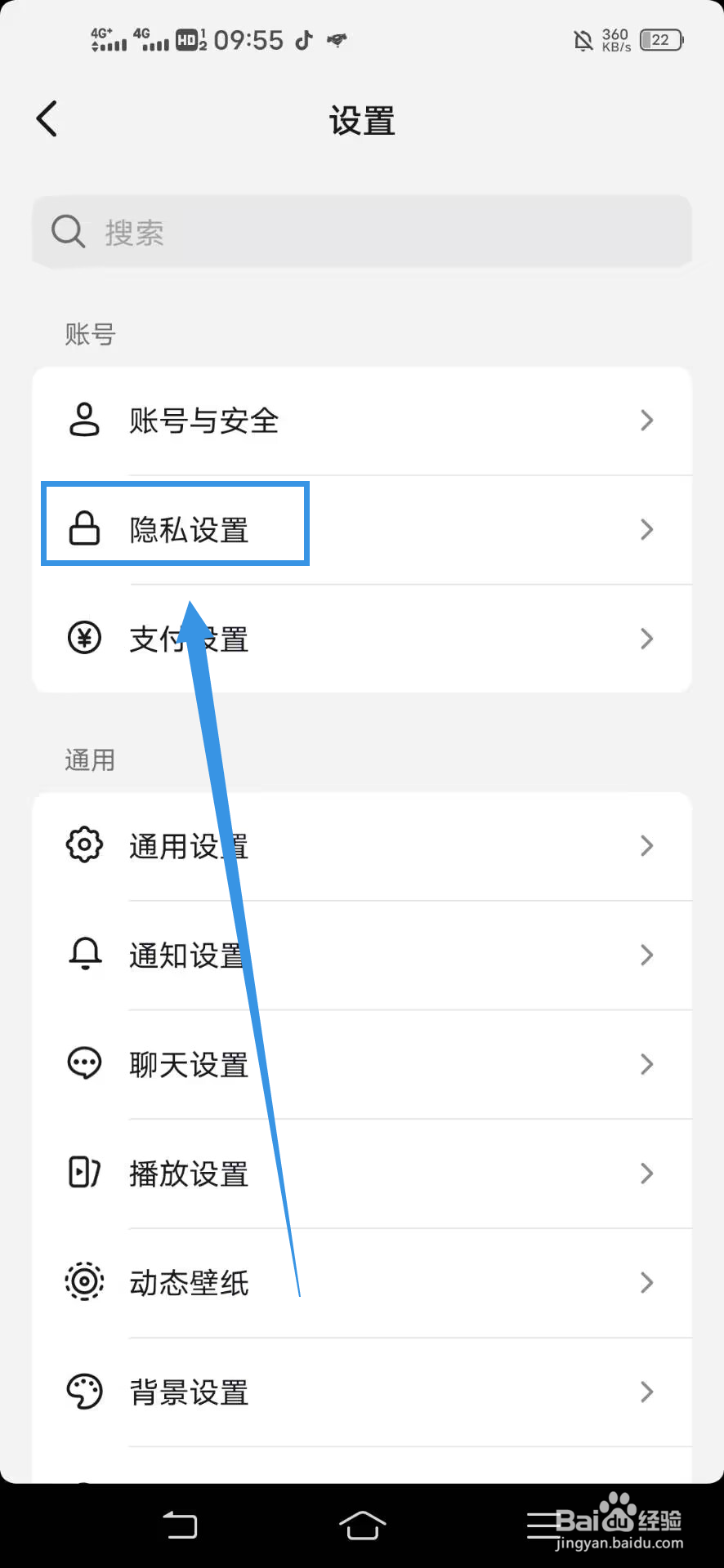Expand the chevron beside 支付设置
Viewport: 724px width, 1568px height.
click(x=646, y=638)
